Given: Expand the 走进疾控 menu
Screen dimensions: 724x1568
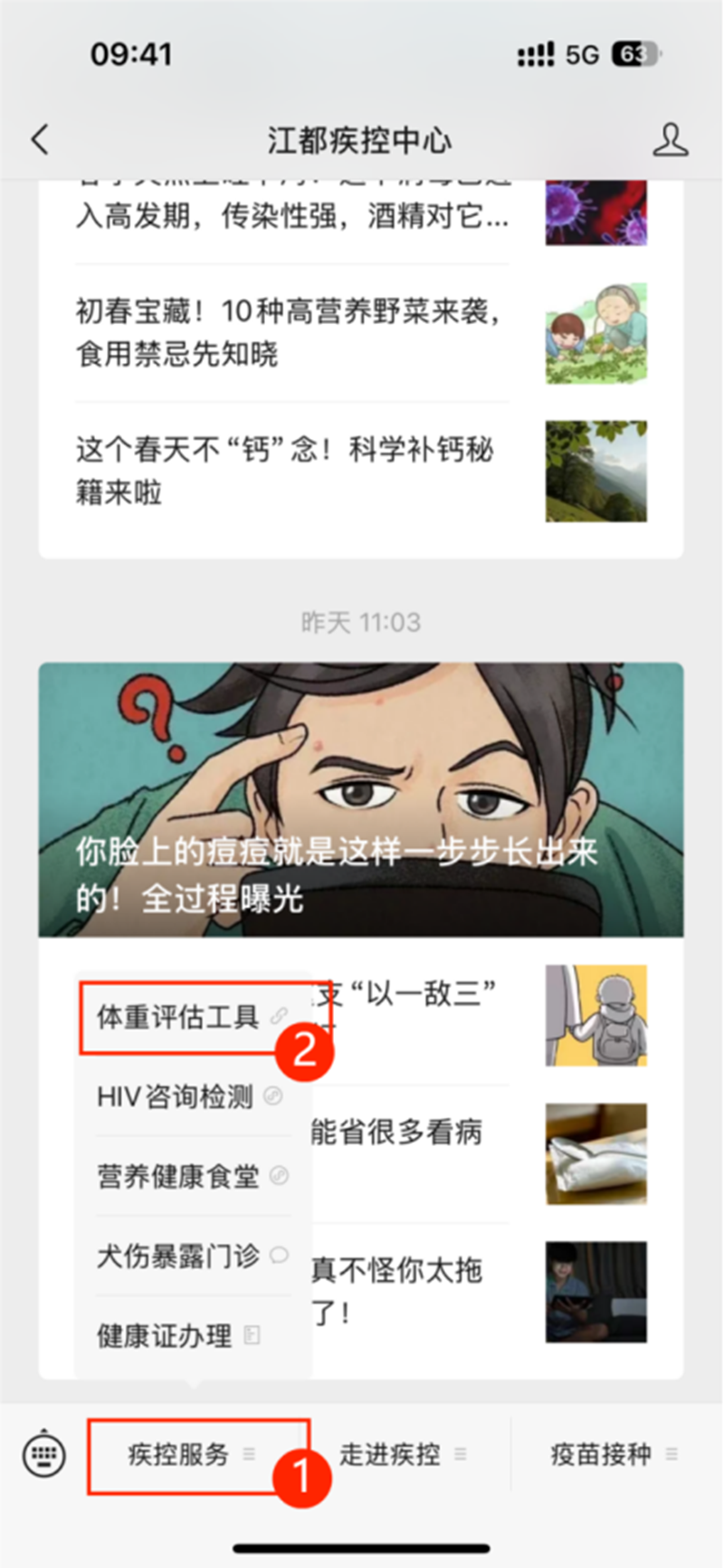Looking at the screenshot, I should 402,1455.
